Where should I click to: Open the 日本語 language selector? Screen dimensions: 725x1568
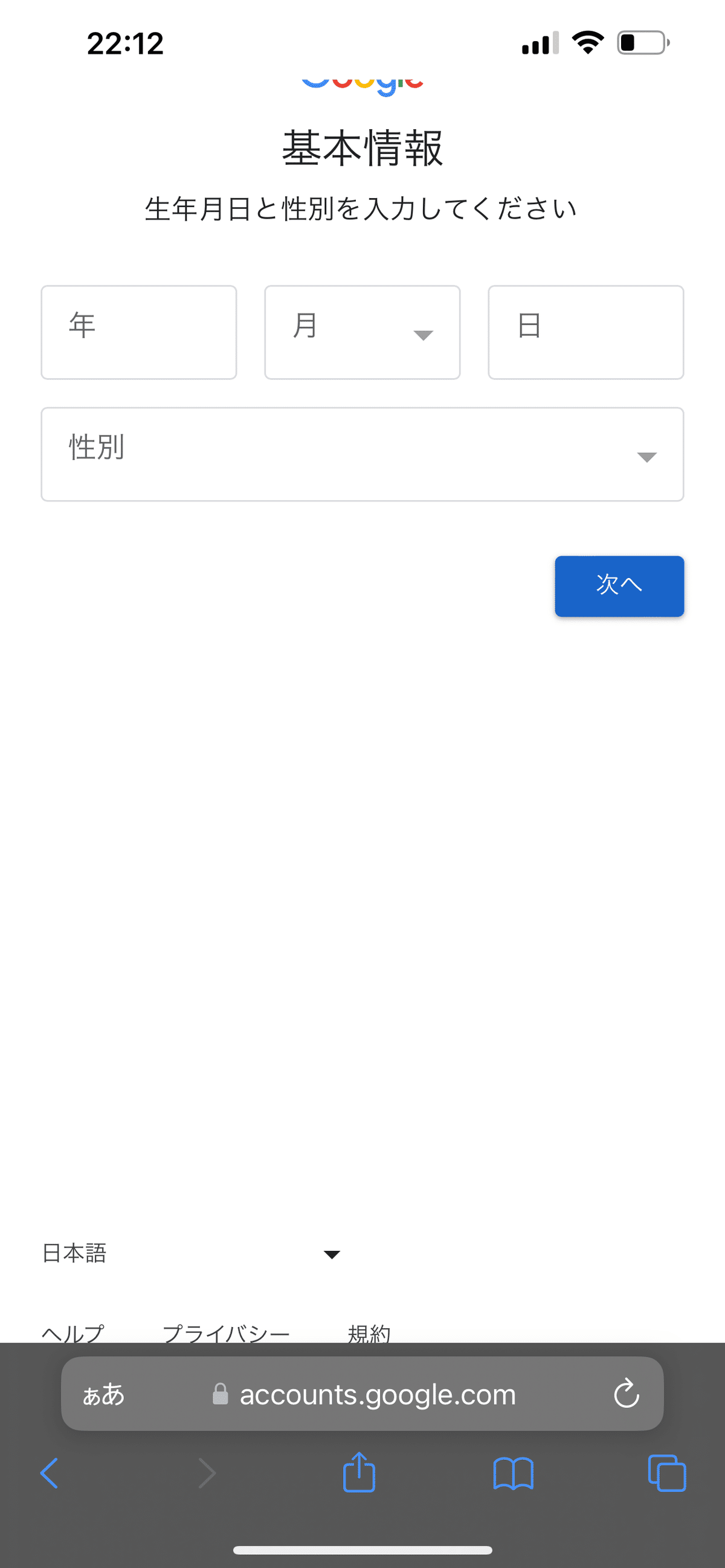pos(192,1253)
